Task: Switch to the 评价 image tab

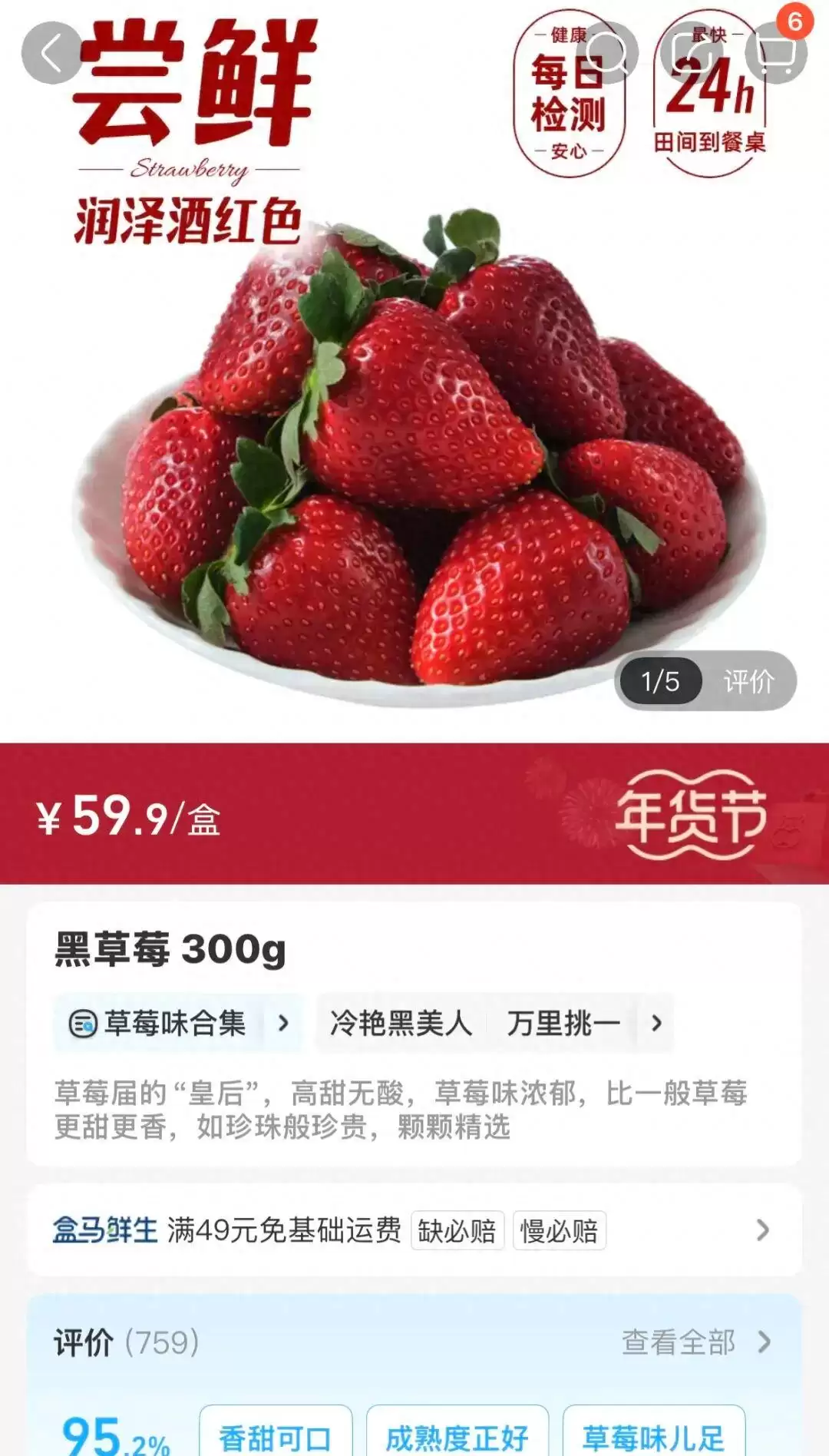Action: point(749,680)
